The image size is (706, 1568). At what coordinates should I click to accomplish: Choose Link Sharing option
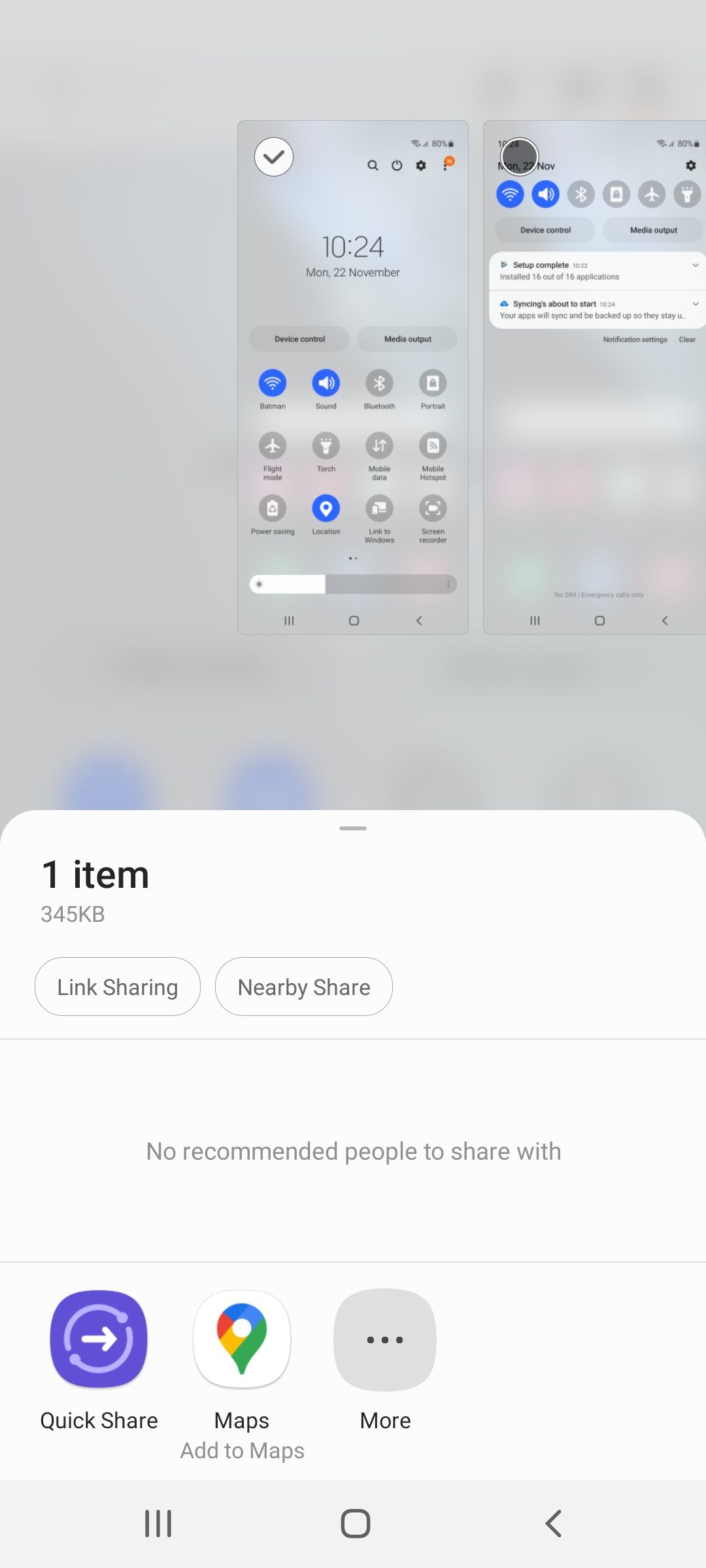[x=118, y=987]
